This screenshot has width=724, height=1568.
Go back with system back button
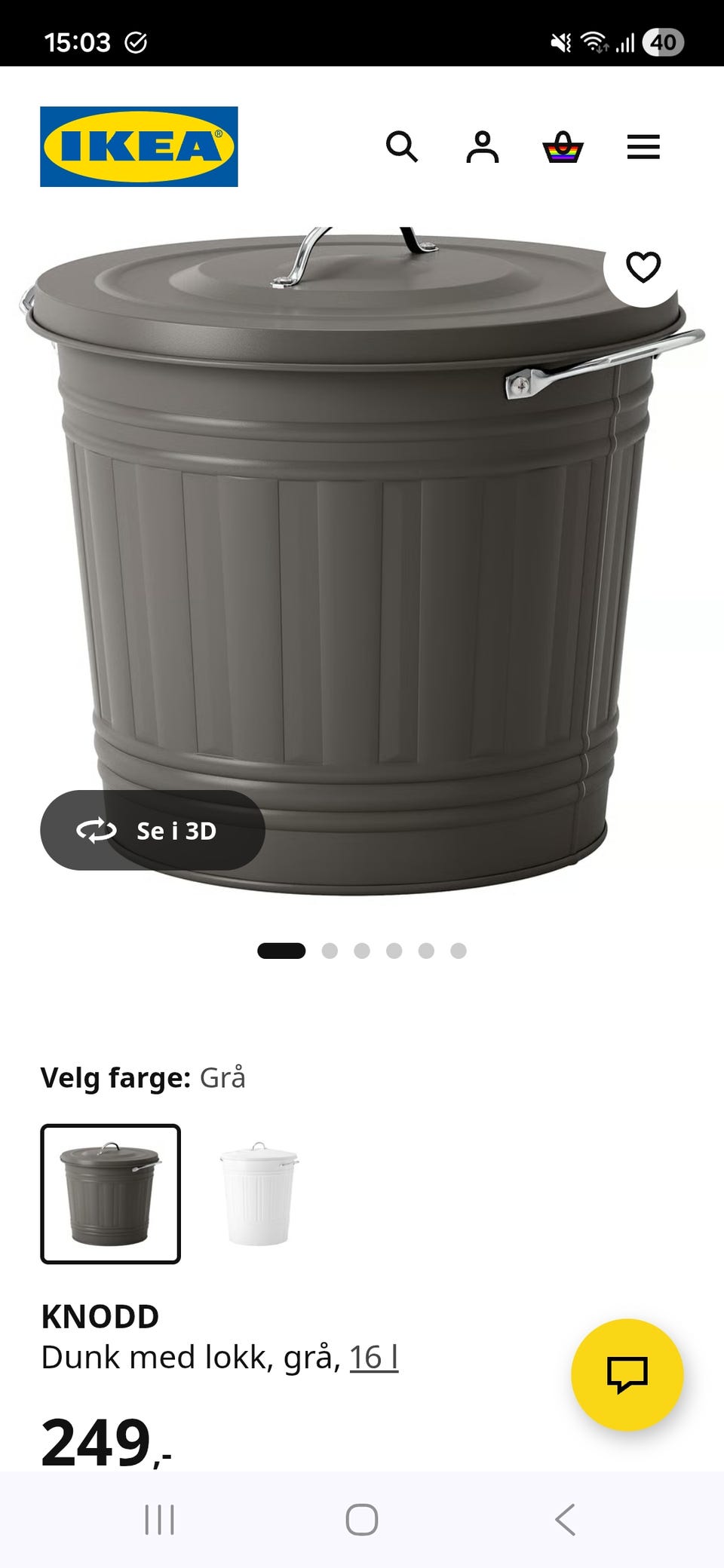tap(565, 1520)
